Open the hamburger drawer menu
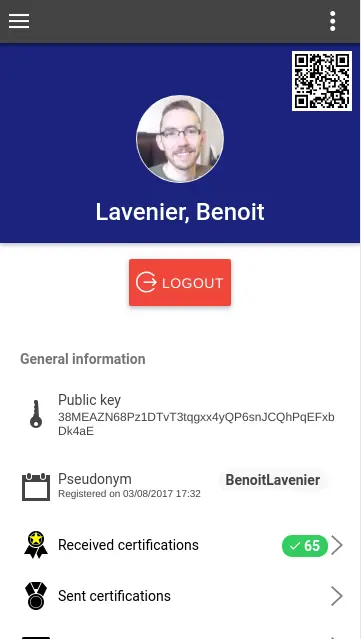The height and width of the screenshot is (639, 361). click(x=19, y=21)
